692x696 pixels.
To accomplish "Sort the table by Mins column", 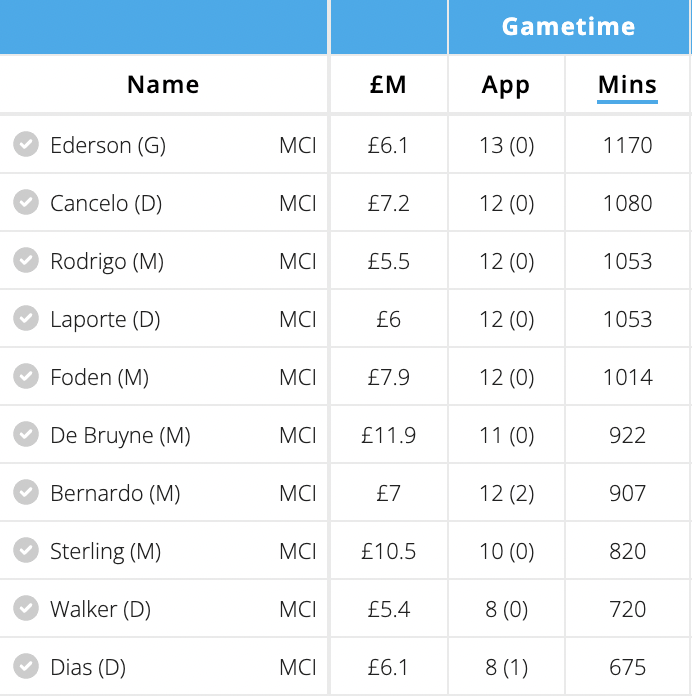I will (627, 85).
